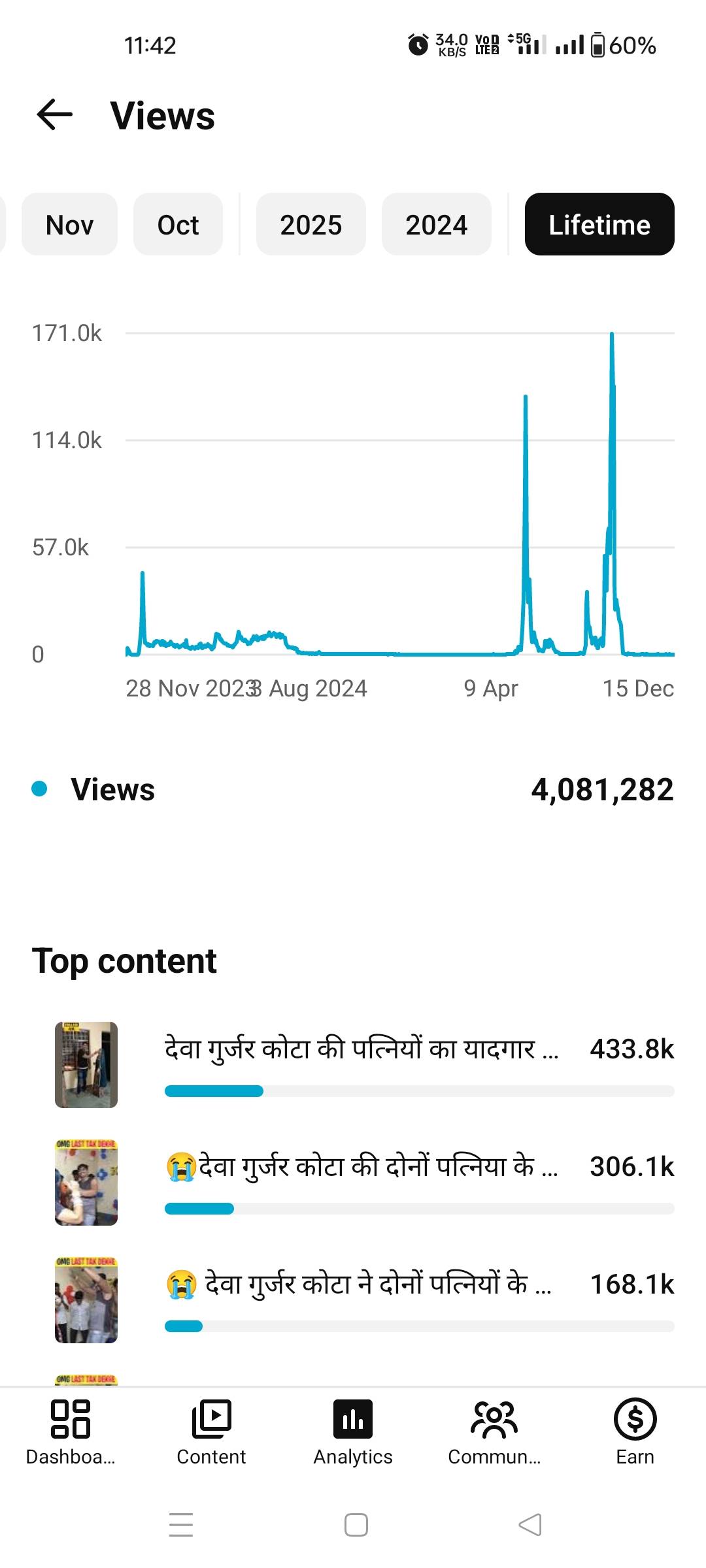Image resolution: width=706 pixels, height=1568 pixels.
Task: Select the Nov time range chip
Action: [x=69, y=225]
